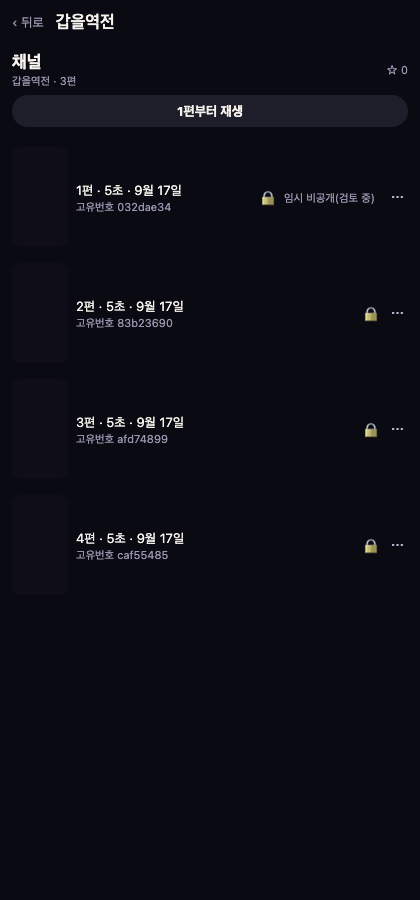Open more options for episode 1편
Viewport: 420px width, 900px height.
coord(397,197)
